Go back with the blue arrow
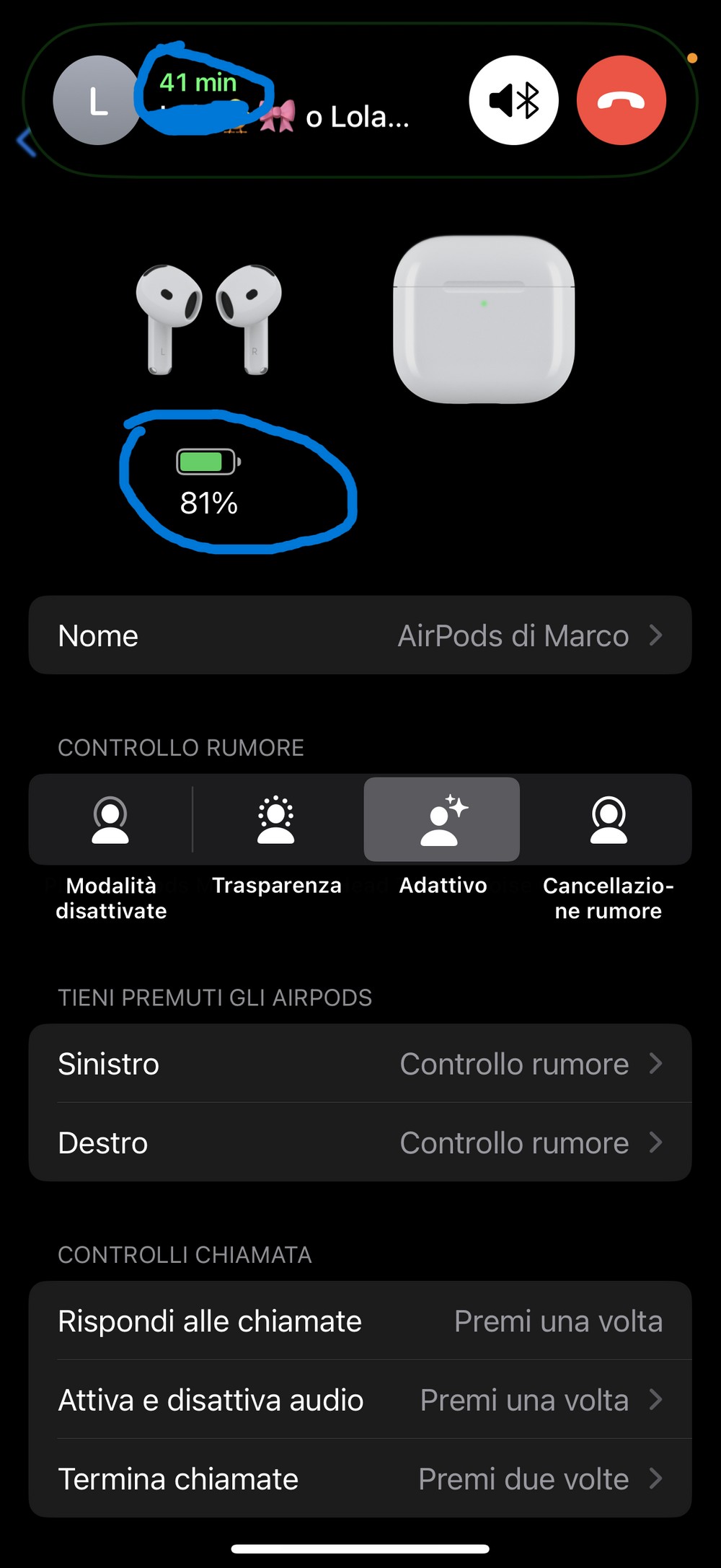Screen dimensions: 721x1568 26,142
